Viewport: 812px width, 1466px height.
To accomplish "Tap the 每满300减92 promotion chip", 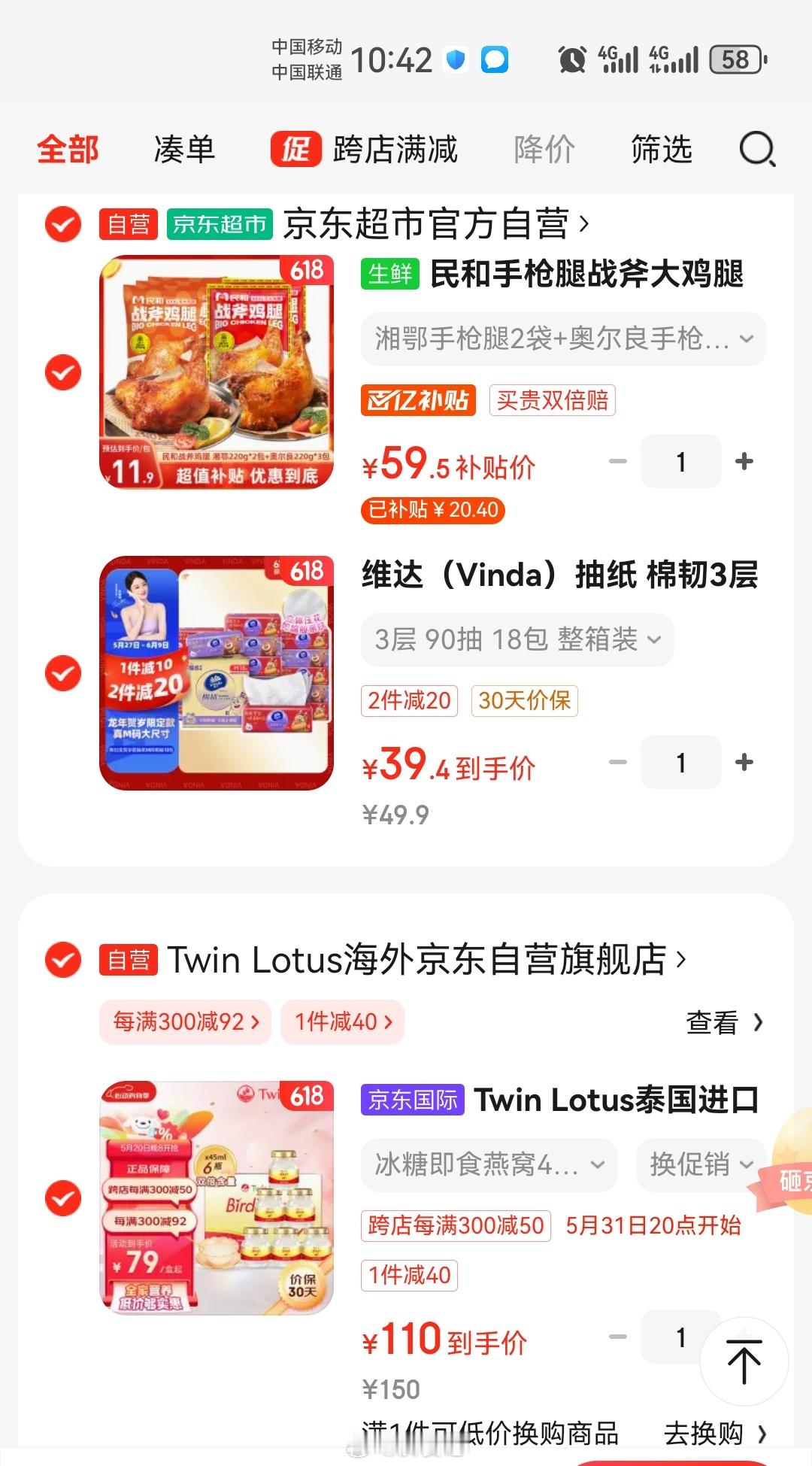I will pos(185,1021).
